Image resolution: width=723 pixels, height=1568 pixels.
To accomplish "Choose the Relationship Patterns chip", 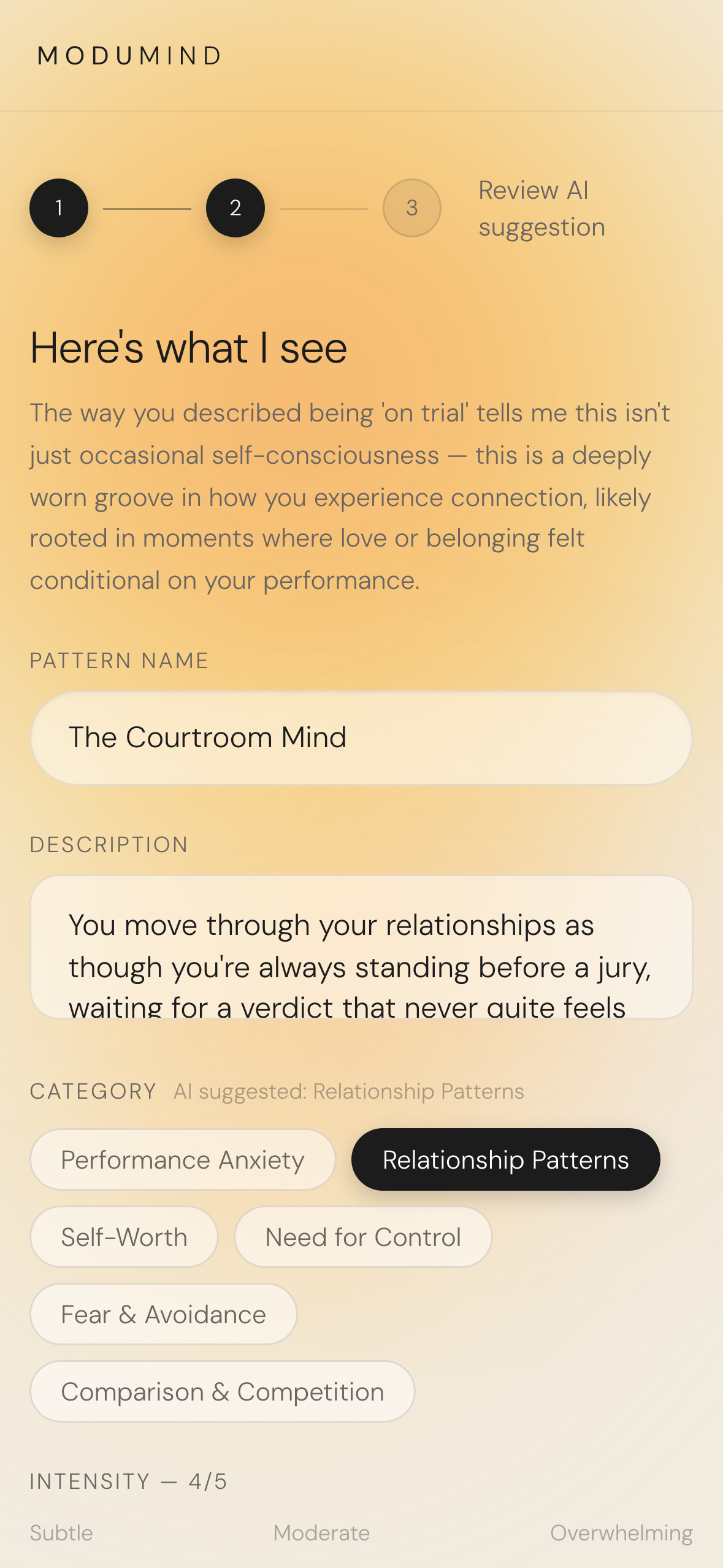I will point(505,1160).
